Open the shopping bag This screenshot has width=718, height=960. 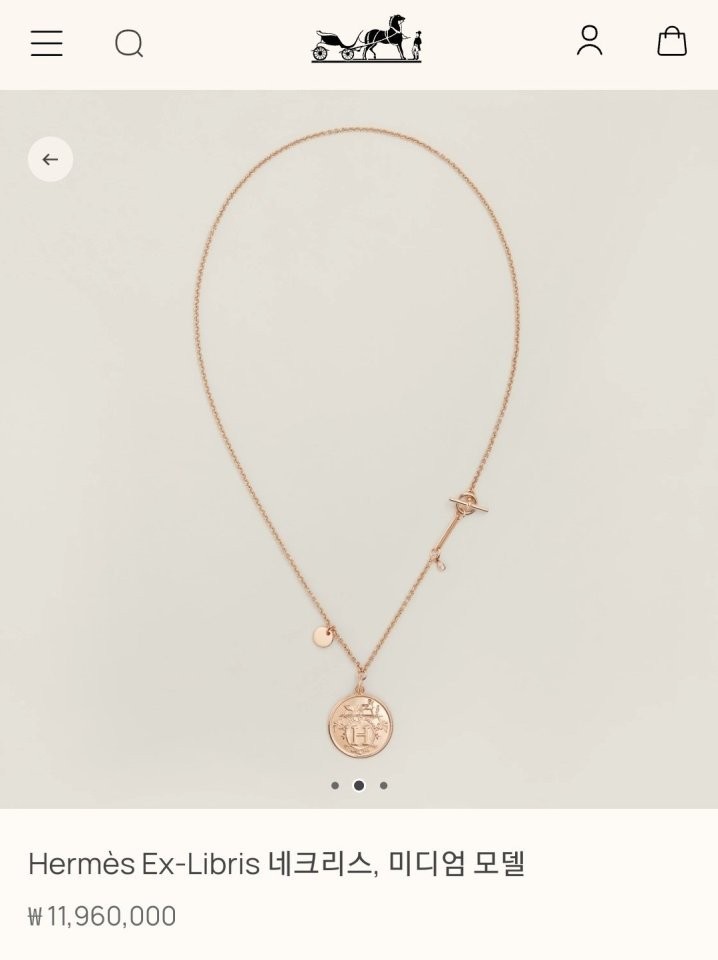tap(672, 41)
